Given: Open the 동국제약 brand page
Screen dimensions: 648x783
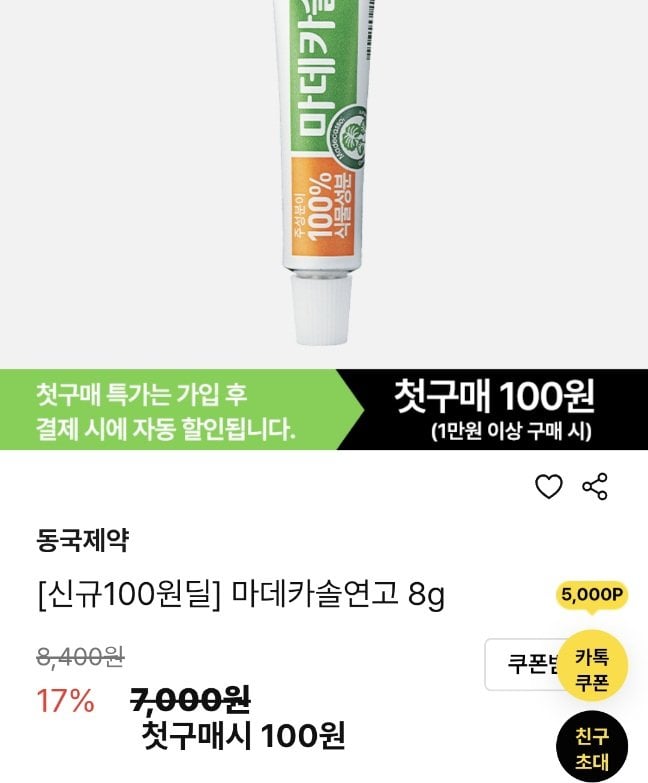Looking at the screenshot, I should click(x=82, y=542).
